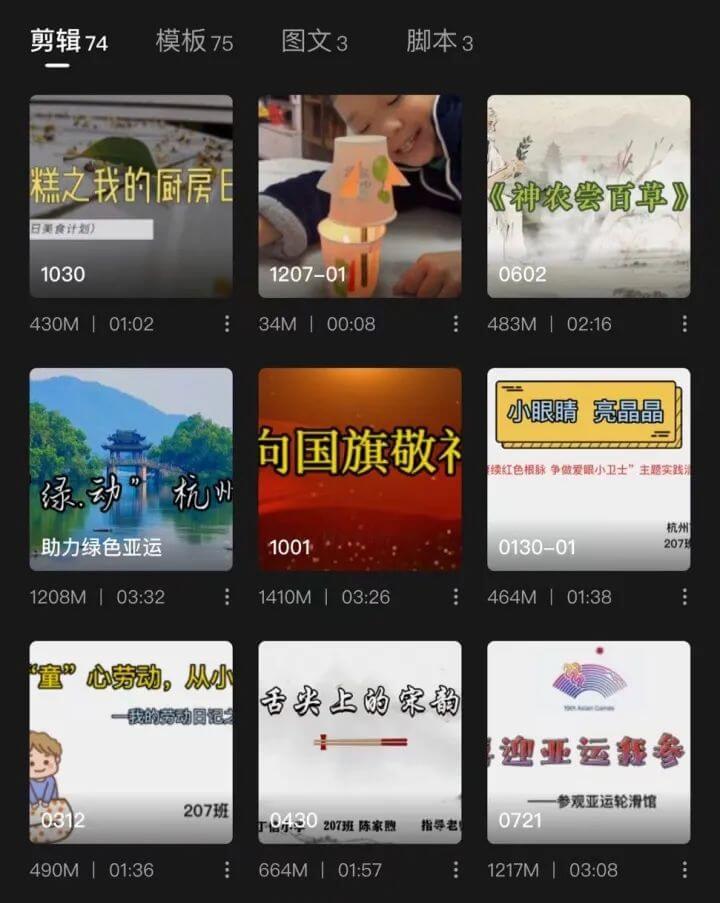
Task: Switch to the 图文 tab
Action: 314,42
